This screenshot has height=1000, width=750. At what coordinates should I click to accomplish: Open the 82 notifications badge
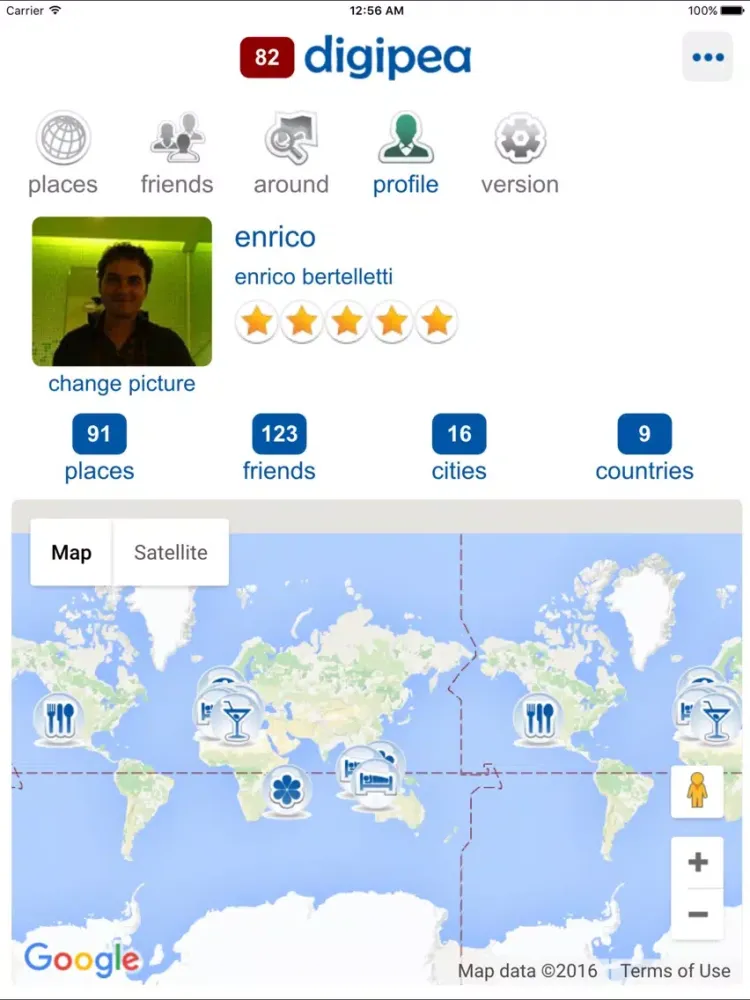(x=267, y=57)
